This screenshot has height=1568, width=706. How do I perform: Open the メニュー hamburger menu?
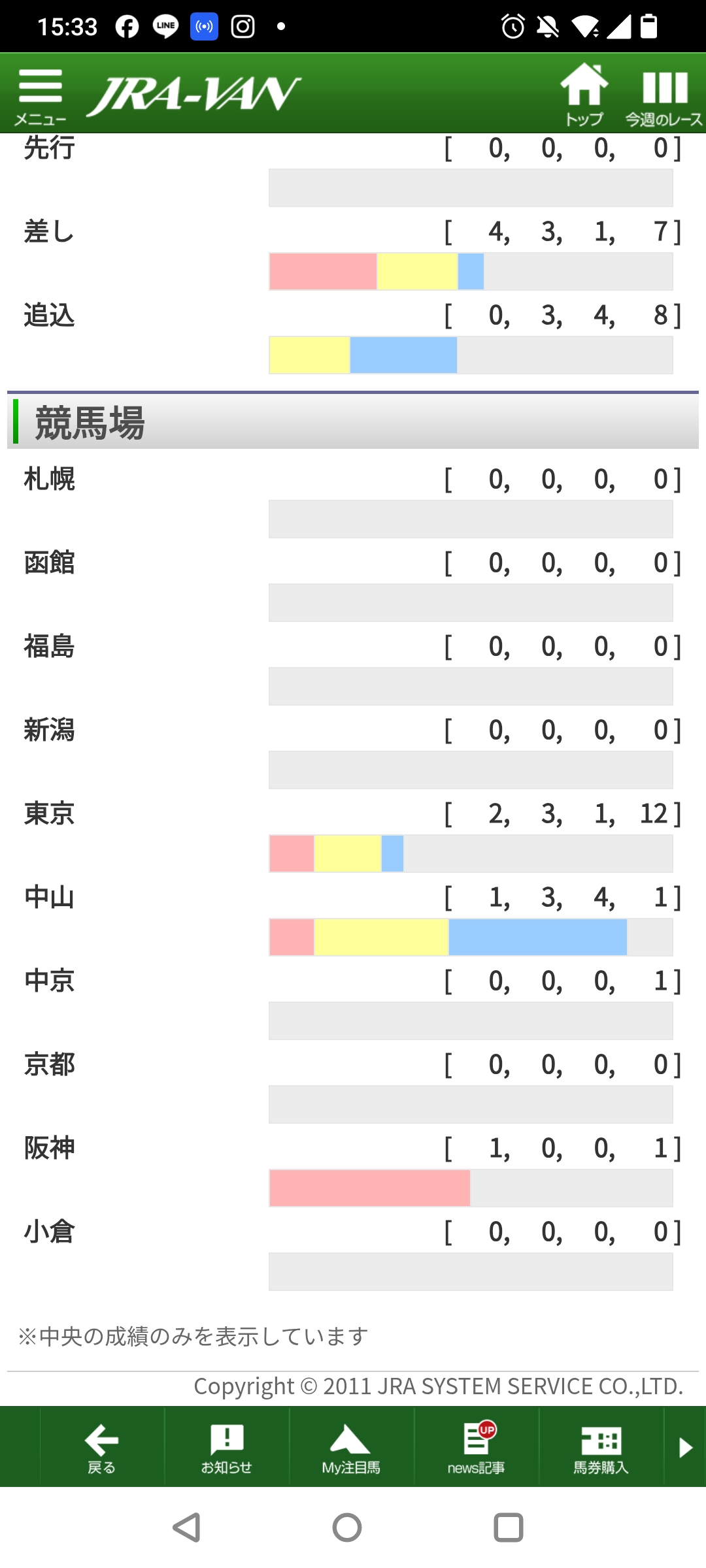point(41,95)
